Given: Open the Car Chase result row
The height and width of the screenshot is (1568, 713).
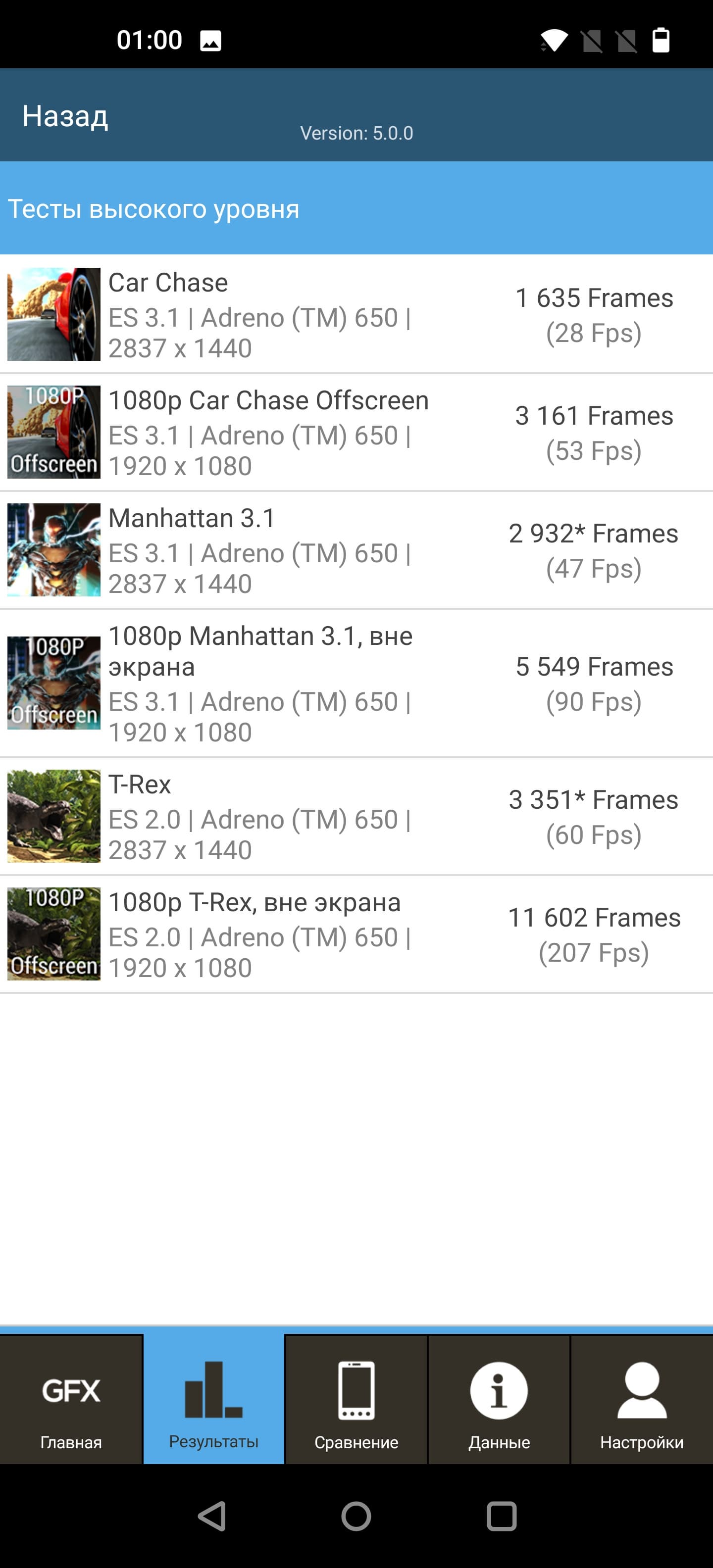Looking at the screenshot, I should (356, 314).
